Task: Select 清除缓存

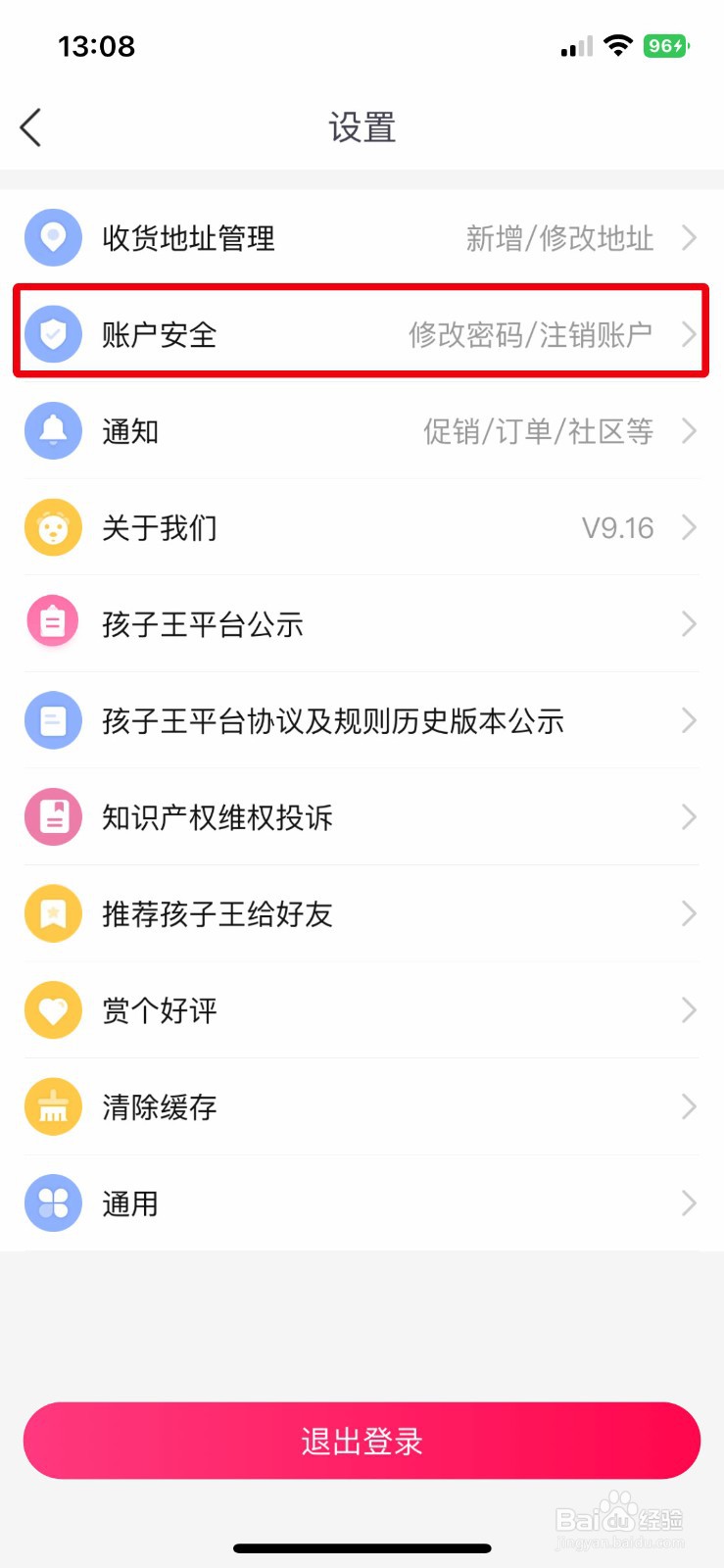Action: (x=362, y=1107)
